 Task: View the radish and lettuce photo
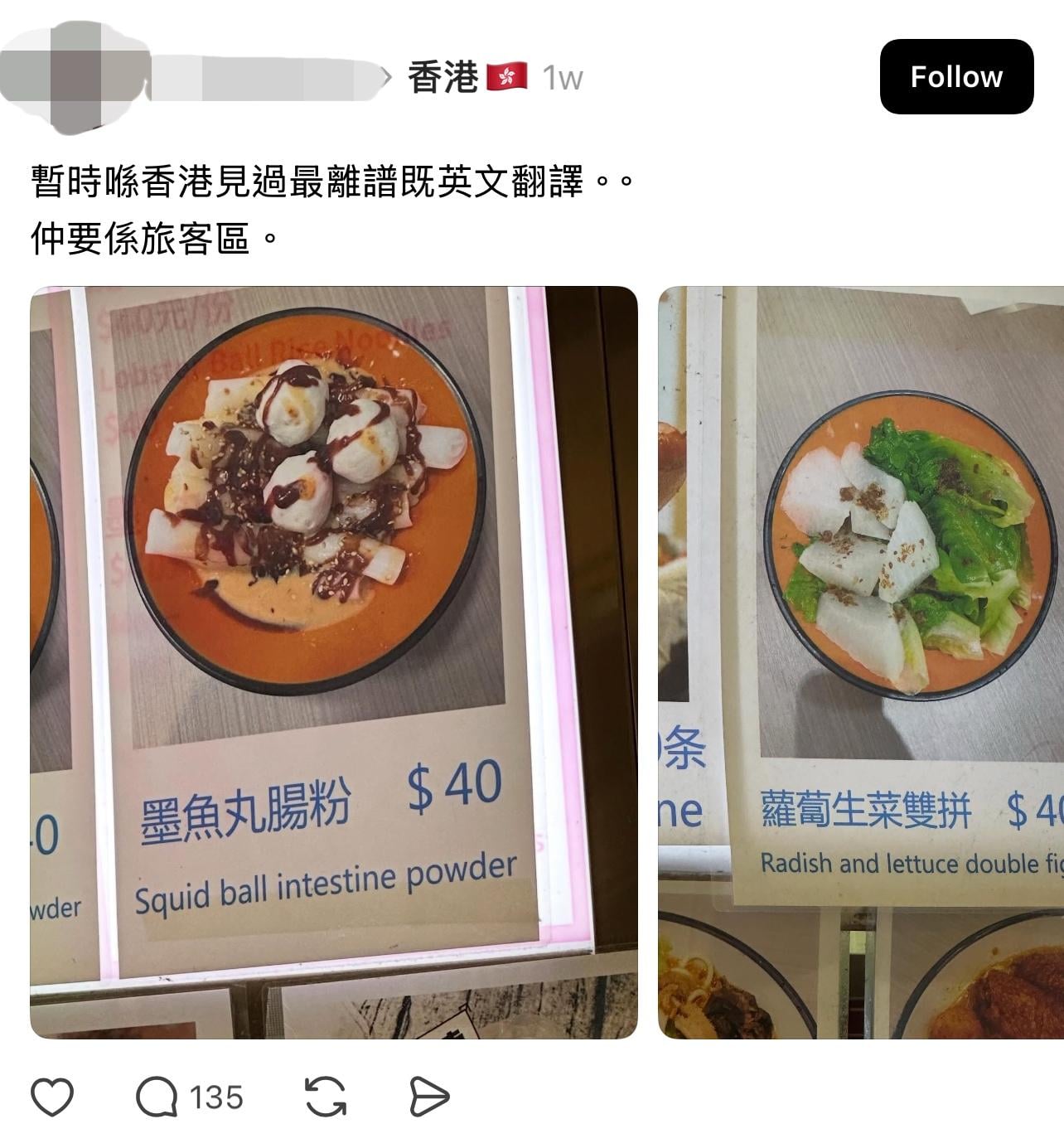pyautogui.click(x=861, y=661)
